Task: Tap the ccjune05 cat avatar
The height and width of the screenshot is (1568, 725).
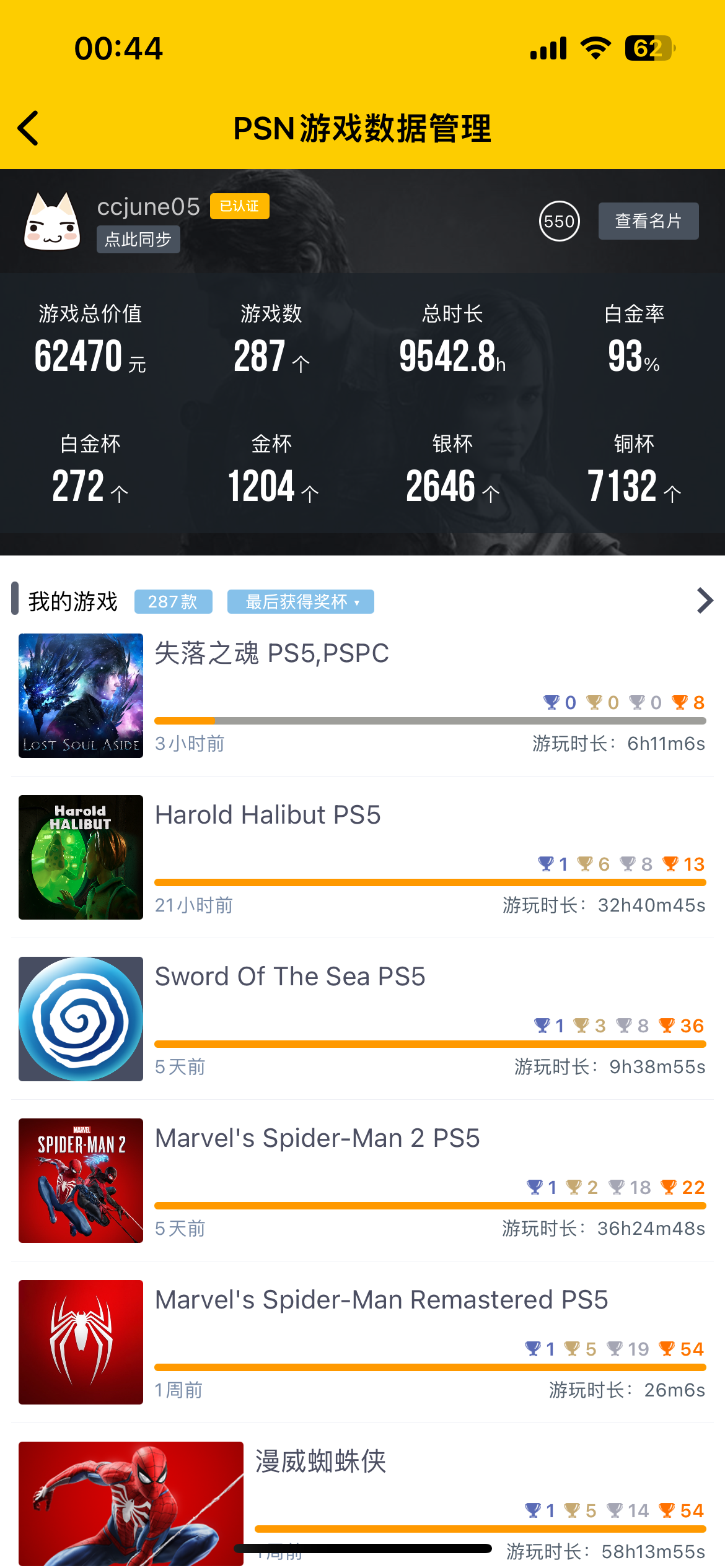Action: 52,222
